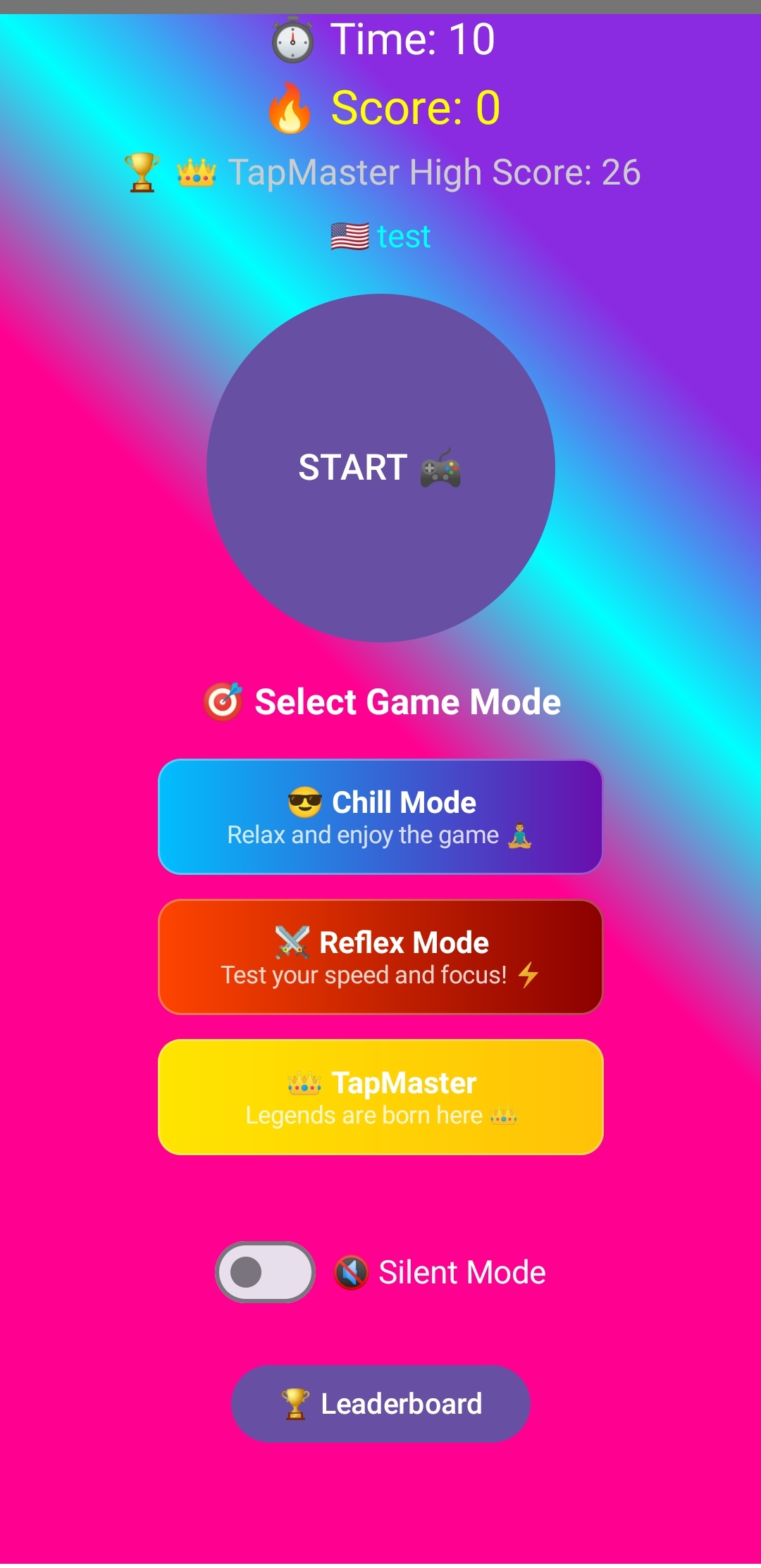Viewport: 761px width, 1568px height.
Task: Tap the toggle knob to turn on sound muting
Action: tap(245, 1271)
